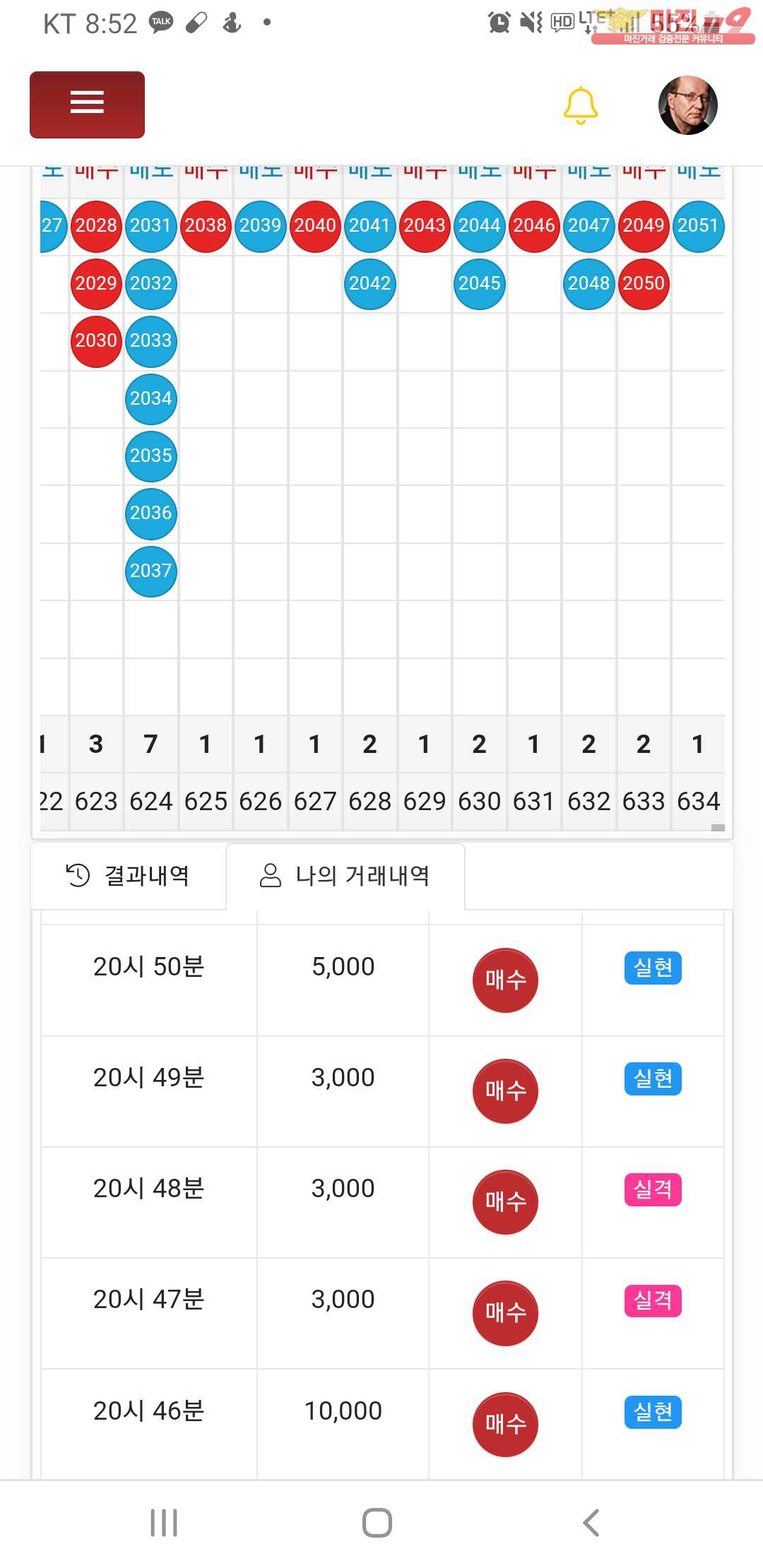
Task: Open the notifications bell
Action: tap(581, 105)
